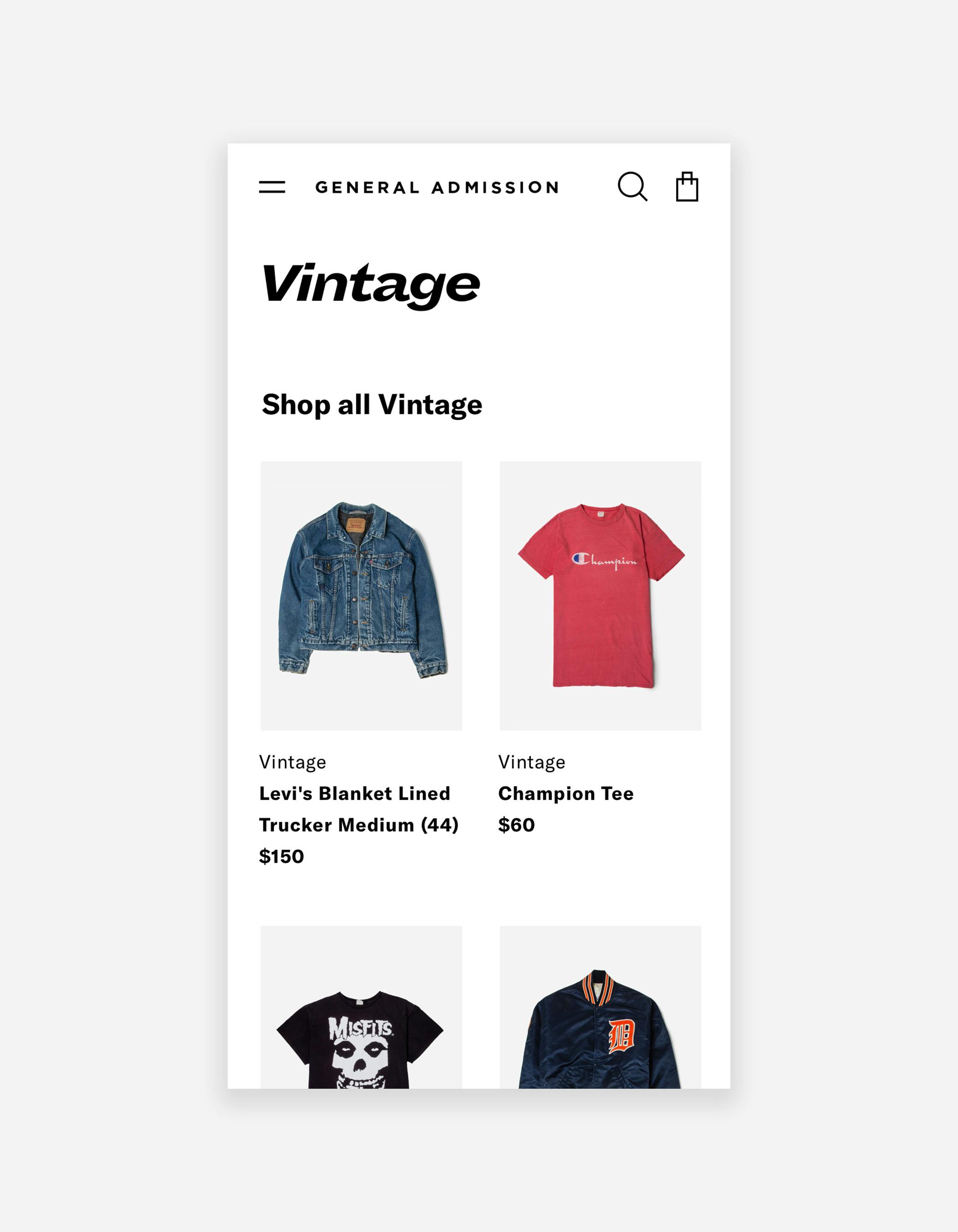Open the Levi's Blanket Lined Trucker product
The width and height of the screenshot is (958, 1232).
point(361,595)
